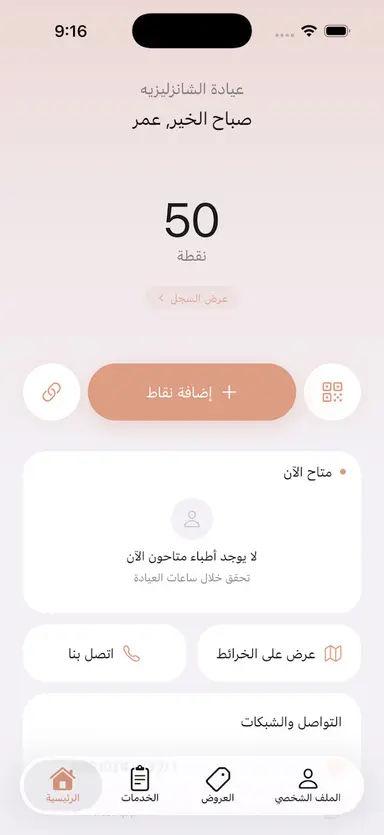This screenshot has height=835, width=384.
Task: Switch to the الخدمات services tab
Action: point(140,785)
